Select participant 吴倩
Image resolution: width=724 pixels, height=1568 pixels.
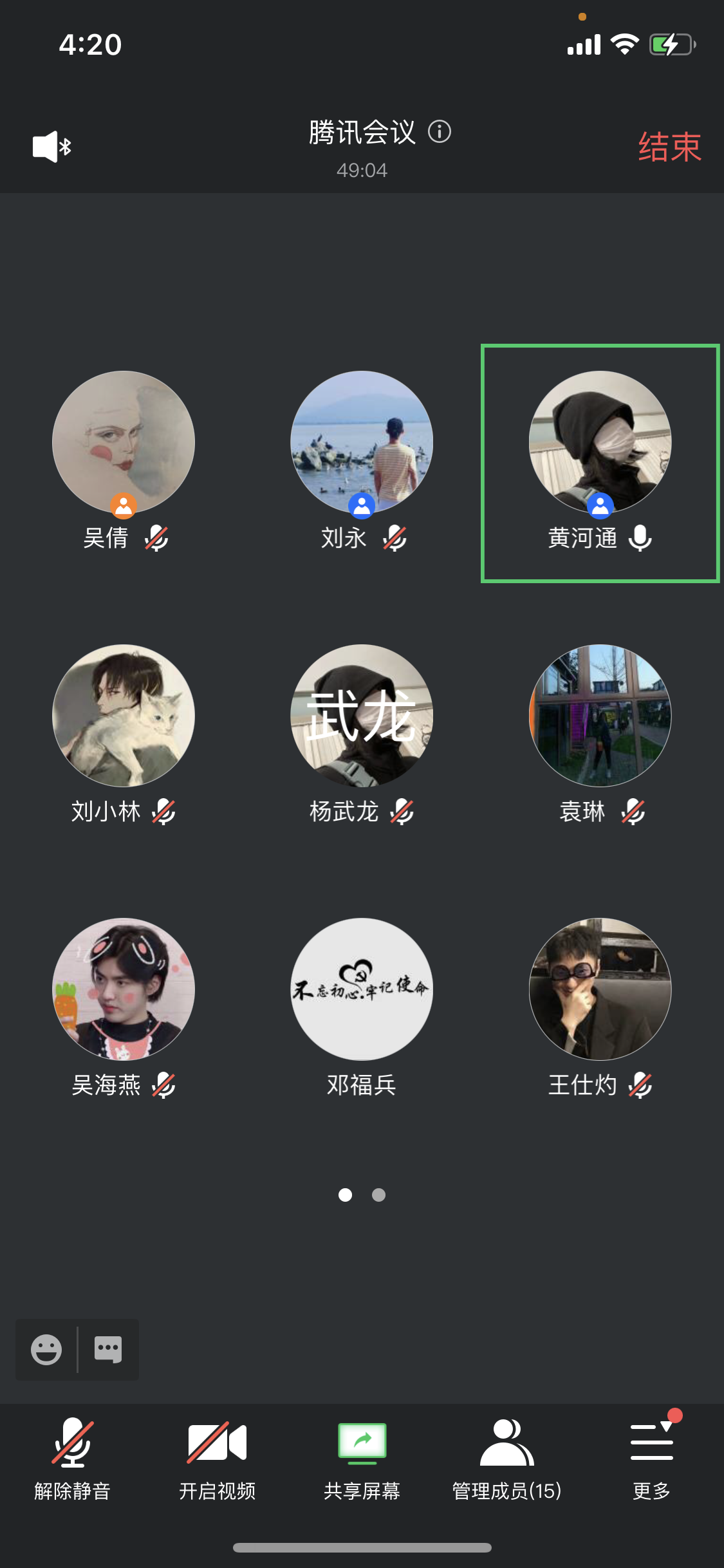pyautogui.click(x=124, y=443)
